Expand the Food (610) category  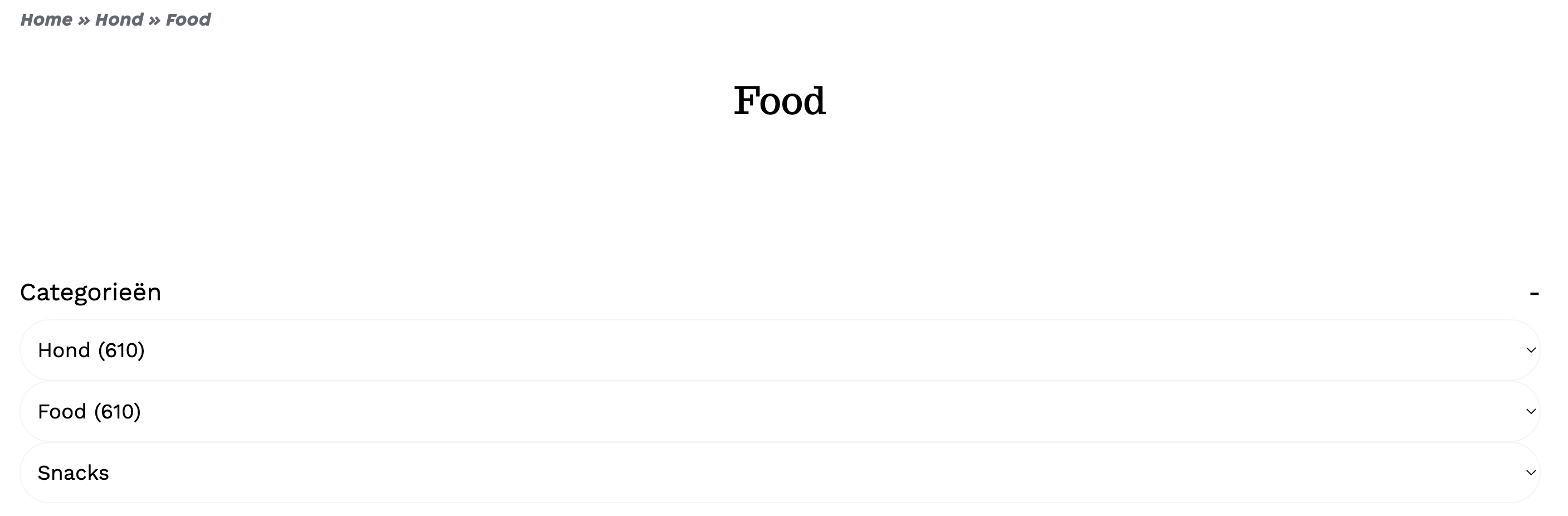click(x=1530, y=411)
